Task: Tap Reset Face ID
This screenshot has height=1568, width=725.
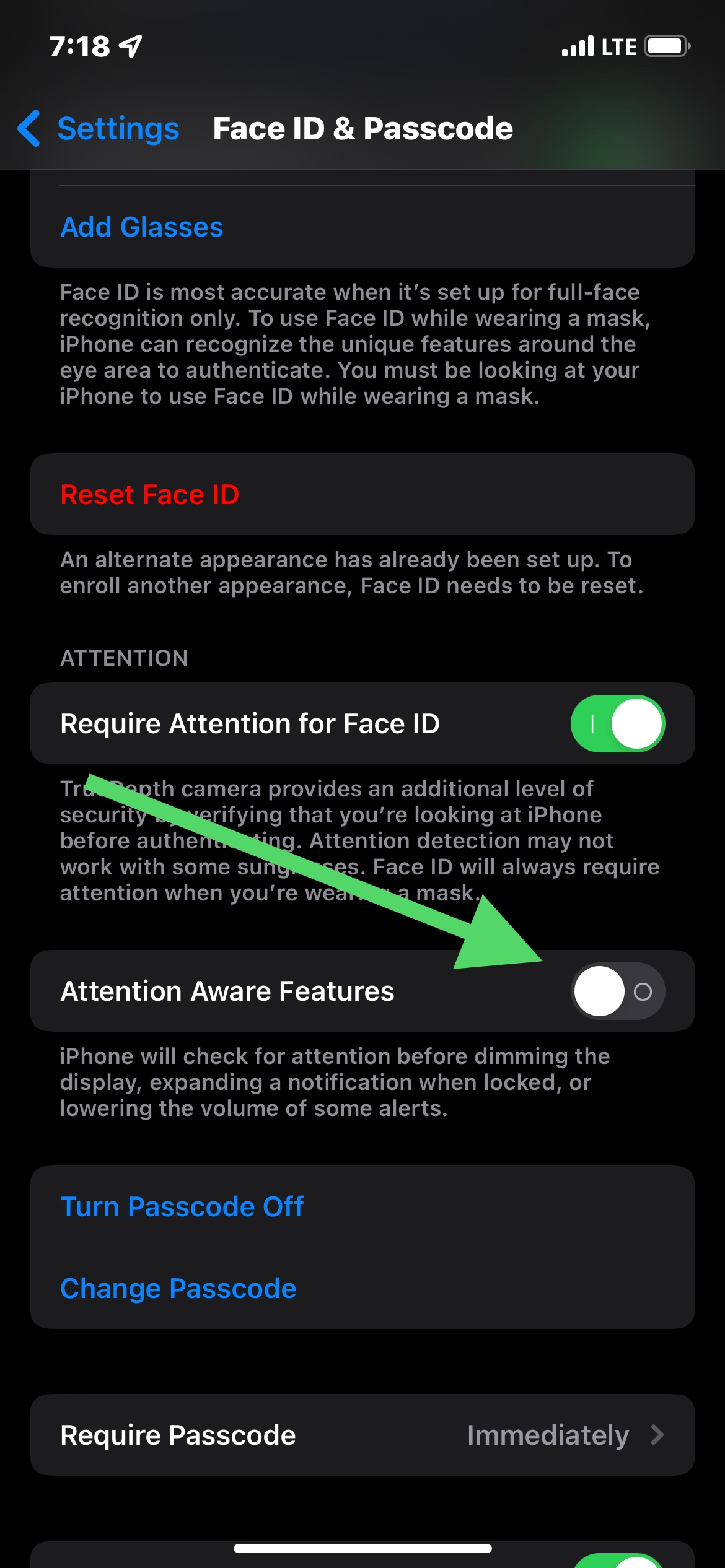Action: click(362, 494)
